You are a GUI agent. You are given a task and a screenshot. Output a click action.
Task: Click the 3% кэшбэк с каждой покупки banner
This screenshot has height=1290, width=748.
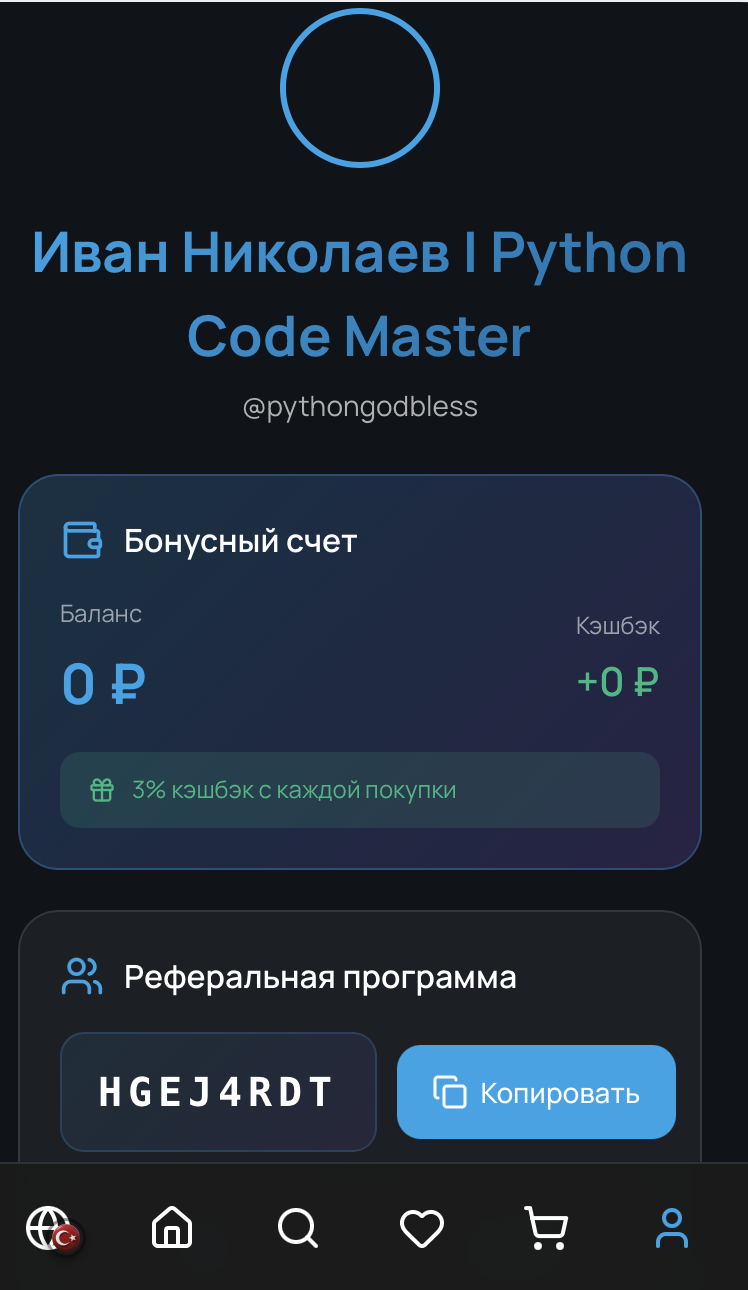point(360,789)
